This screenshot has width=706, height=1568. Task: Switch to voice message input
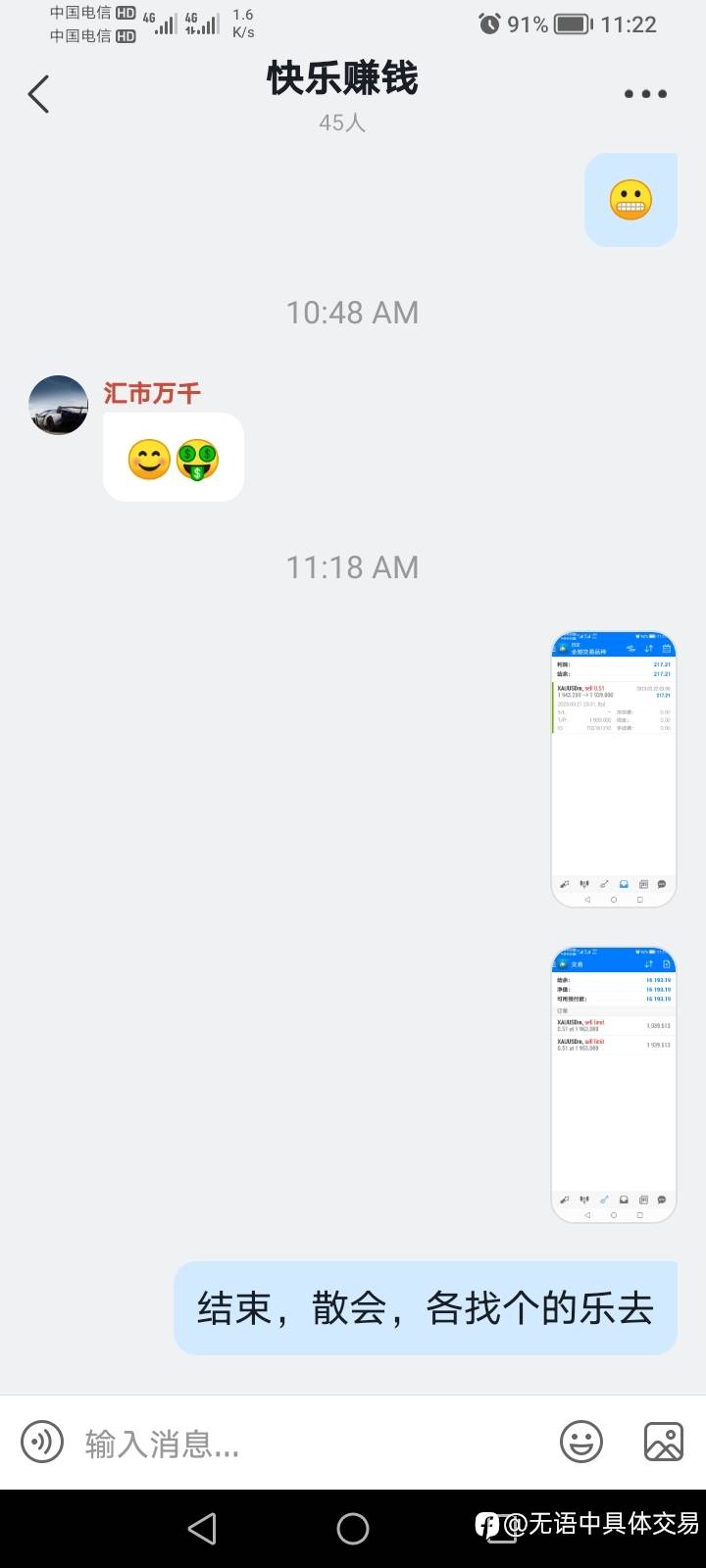pos(42,1442)
